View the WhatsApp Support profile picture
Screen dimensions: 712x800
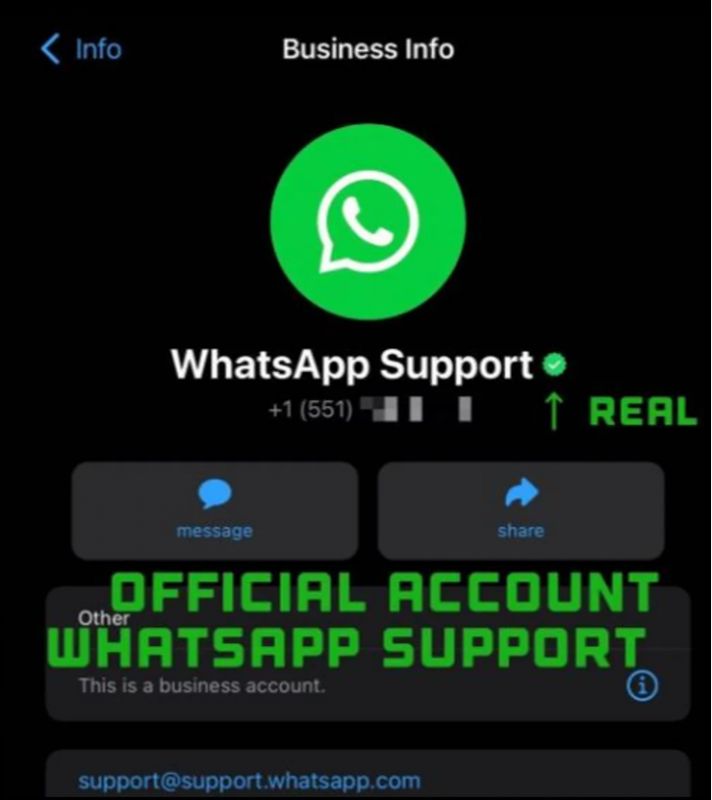[367, 222]
